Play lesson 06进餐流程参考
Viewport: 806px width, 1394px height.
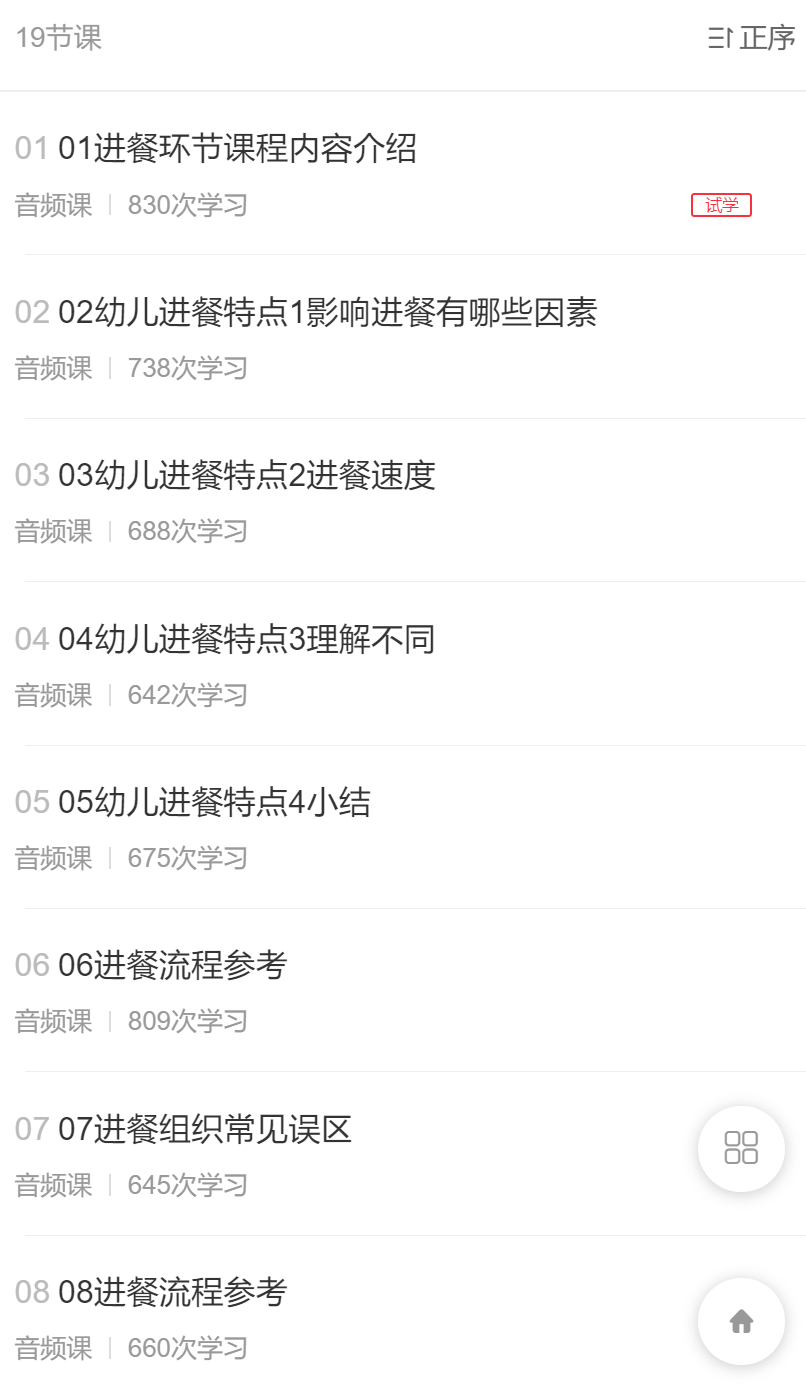click(x=173, y=965)
